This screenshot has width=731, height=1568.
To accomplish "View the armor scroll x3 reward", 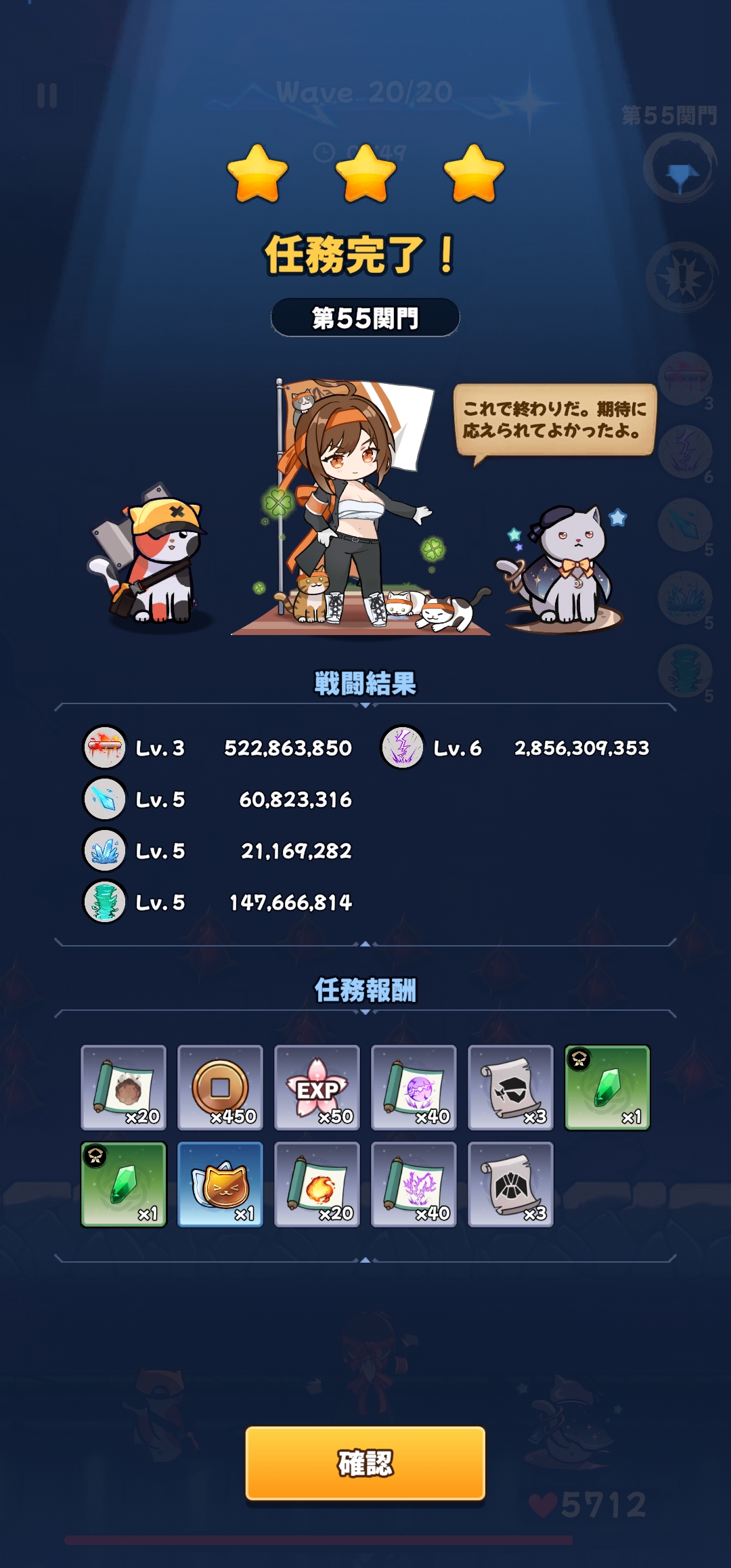I will click(510, 1184).
